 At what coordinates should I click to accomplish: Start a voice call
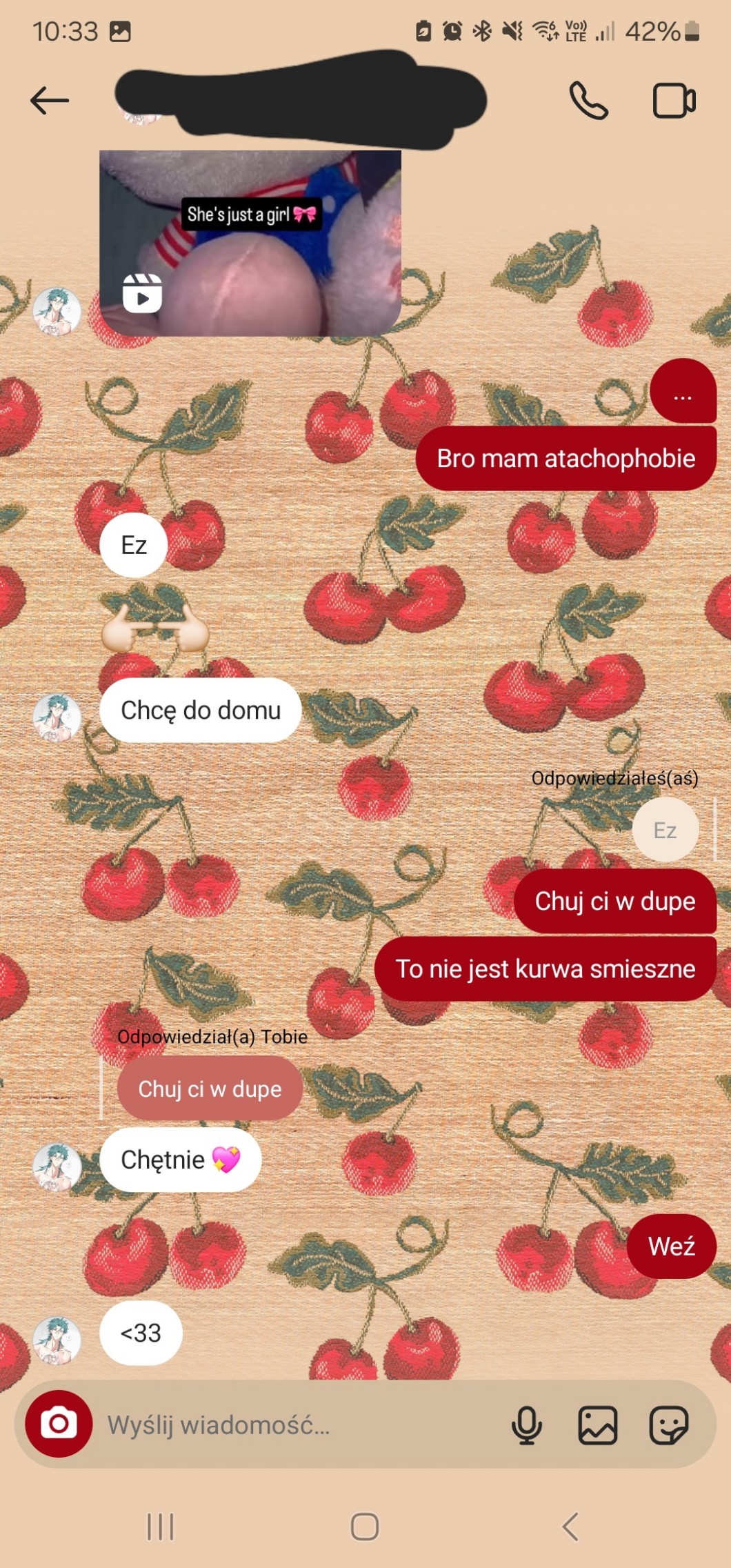[588, 101]
